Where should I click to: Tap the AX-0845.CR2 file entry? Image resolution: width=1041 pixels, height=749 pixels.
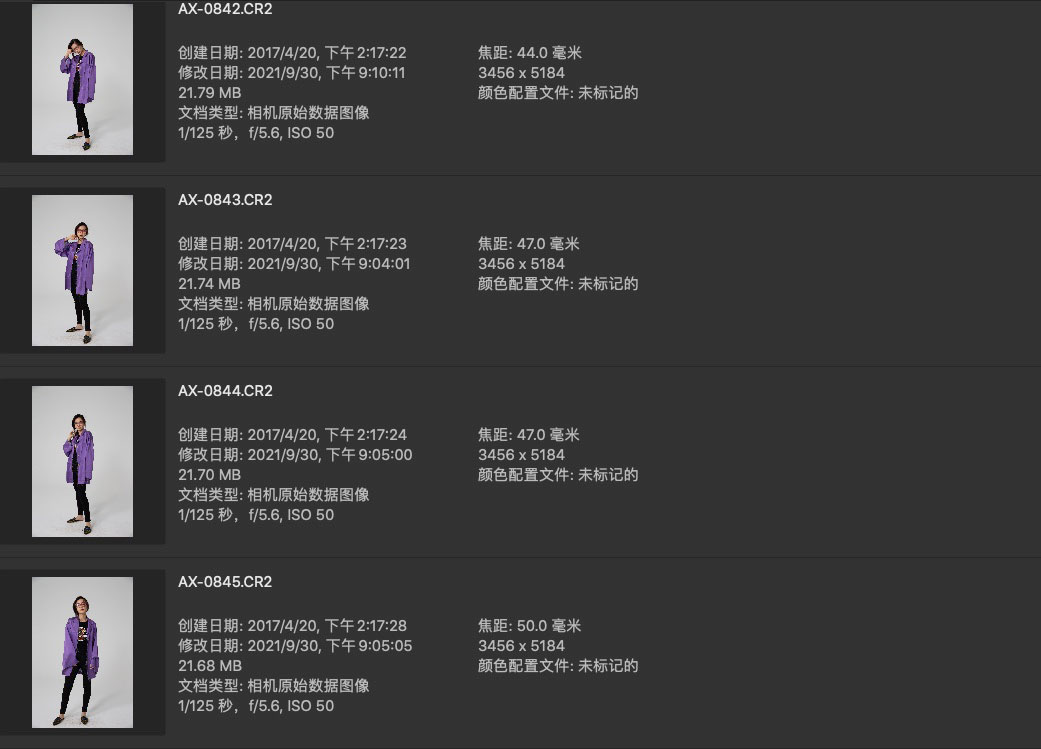225,582
